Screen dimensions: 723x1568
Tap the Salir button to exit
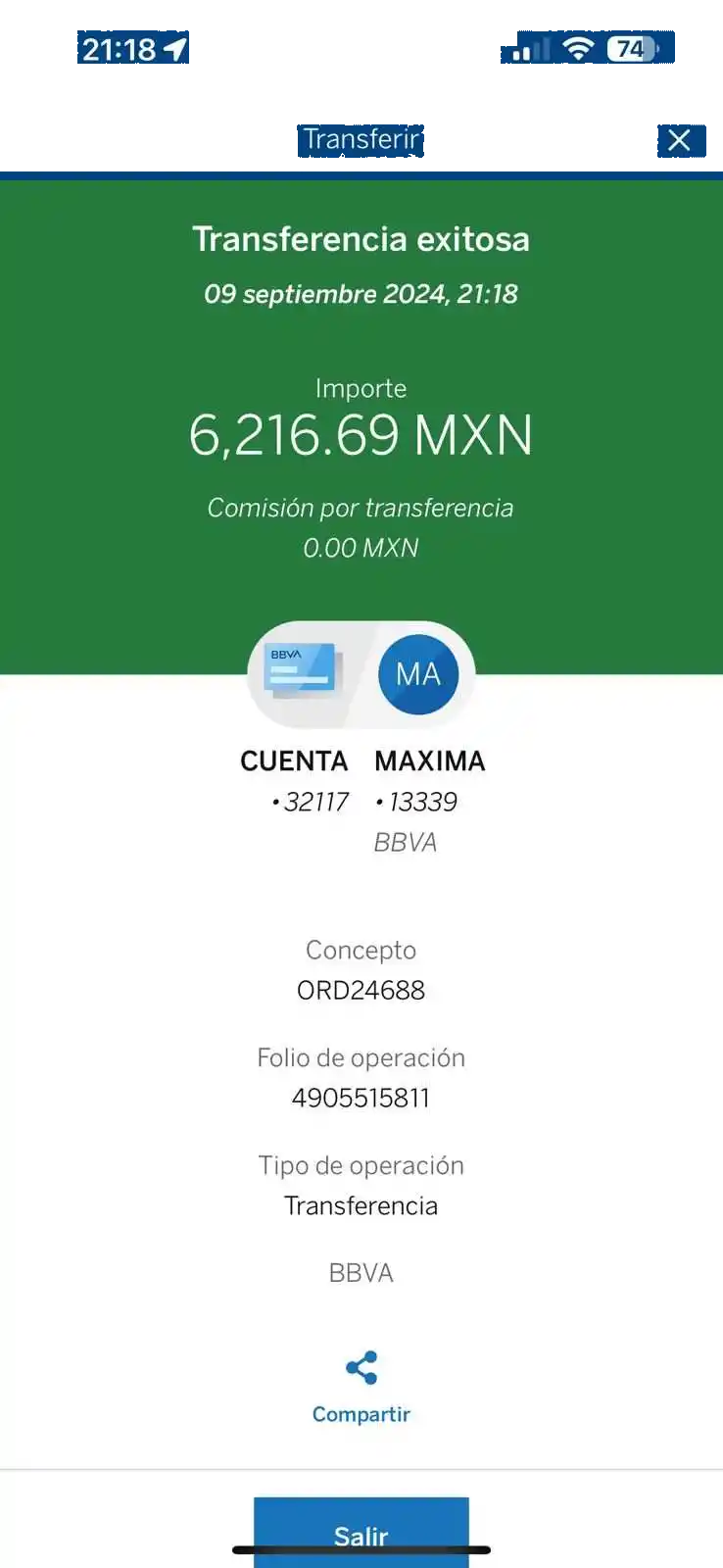361,1532
